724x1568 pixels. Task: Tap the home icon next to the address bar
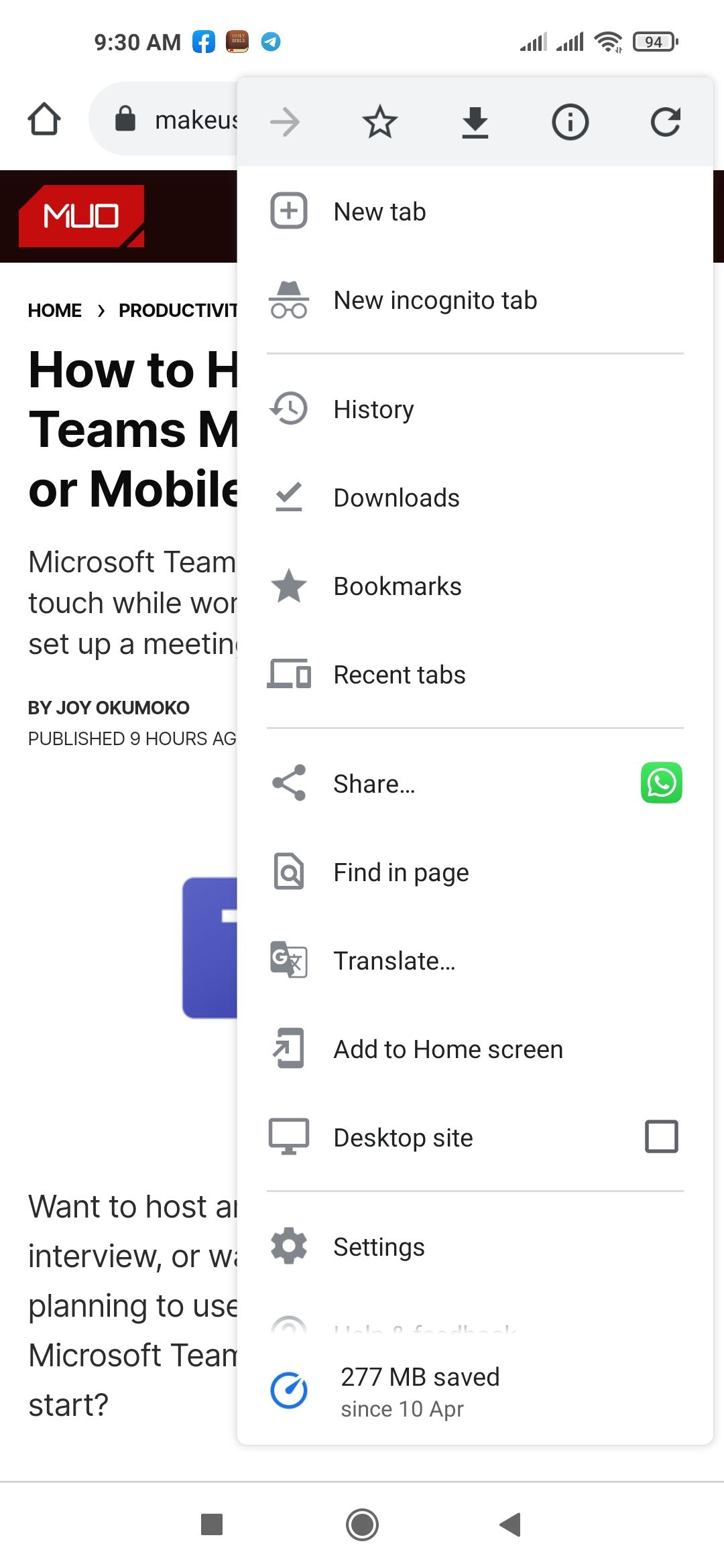(x=44, y=118)
